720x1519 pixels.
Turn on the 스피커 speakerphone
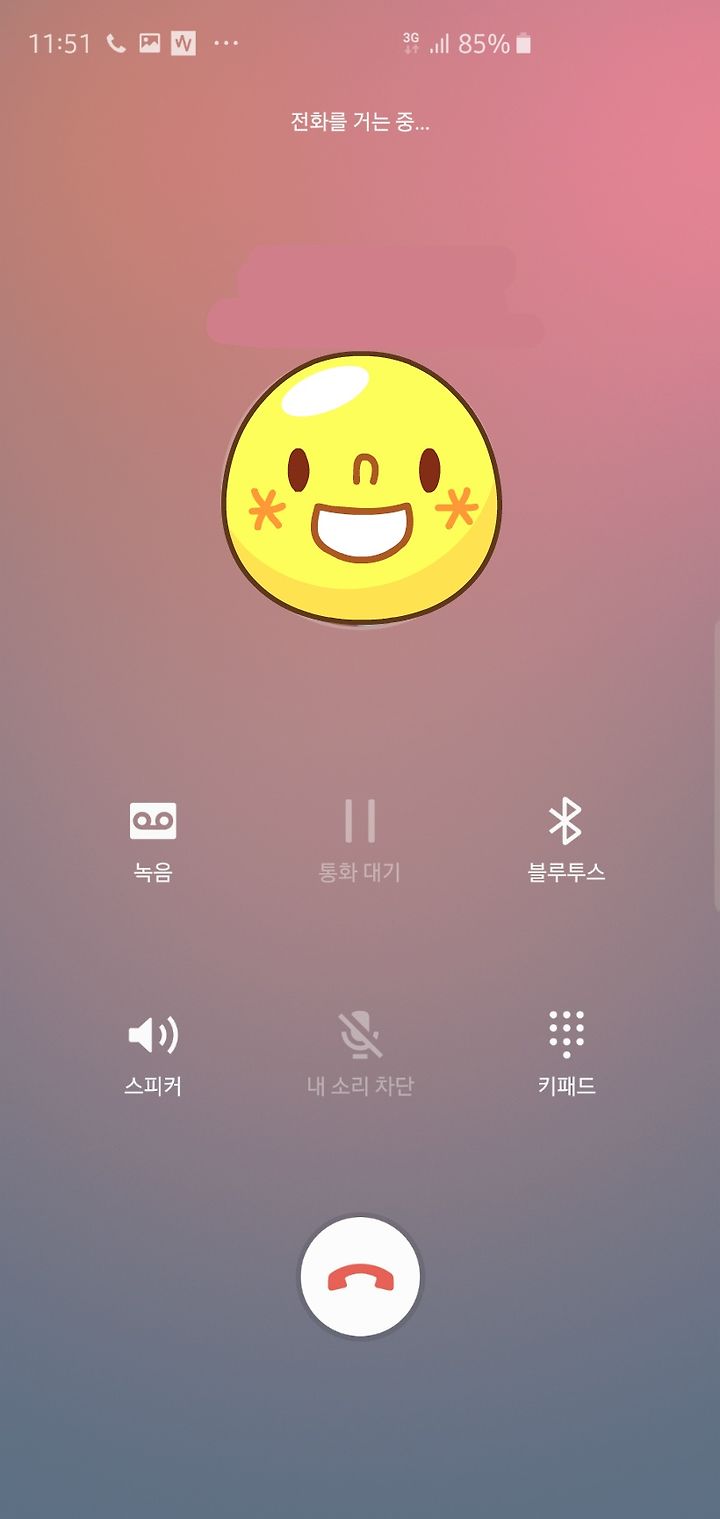(x=153, y=1054)
